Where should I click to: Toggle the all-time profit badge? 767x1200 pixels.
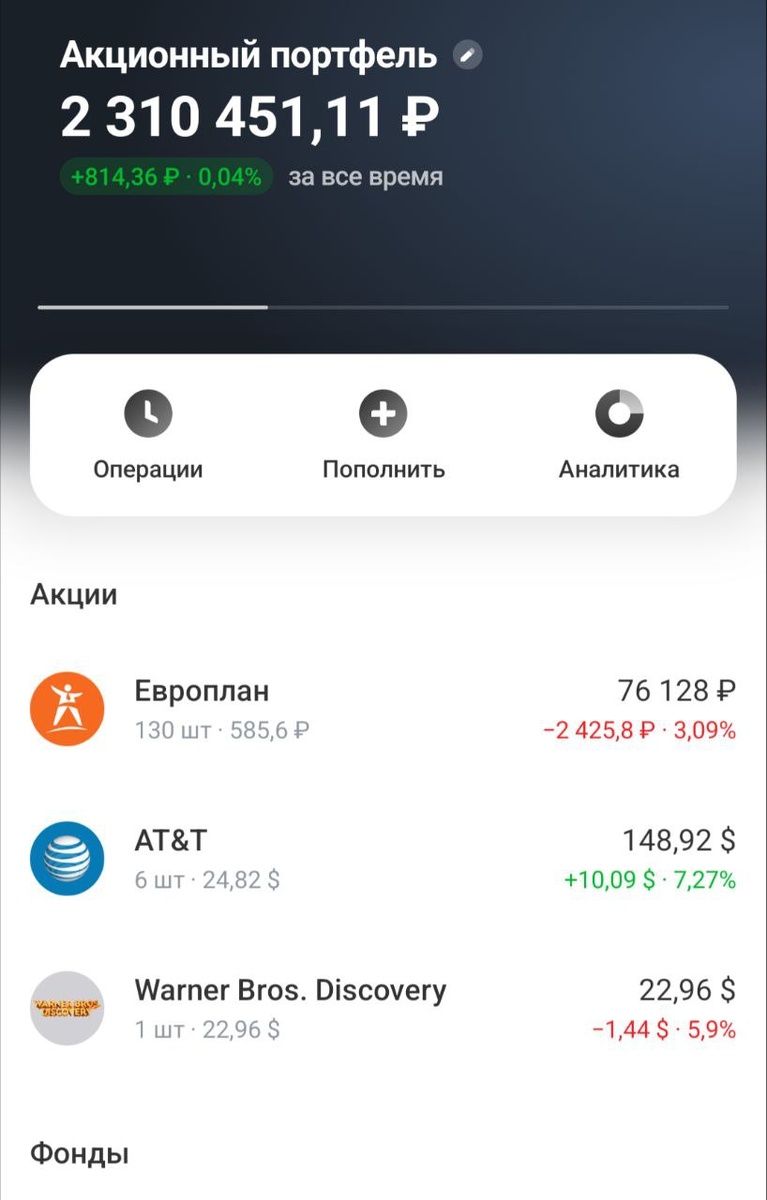click(x=166, y=178)
